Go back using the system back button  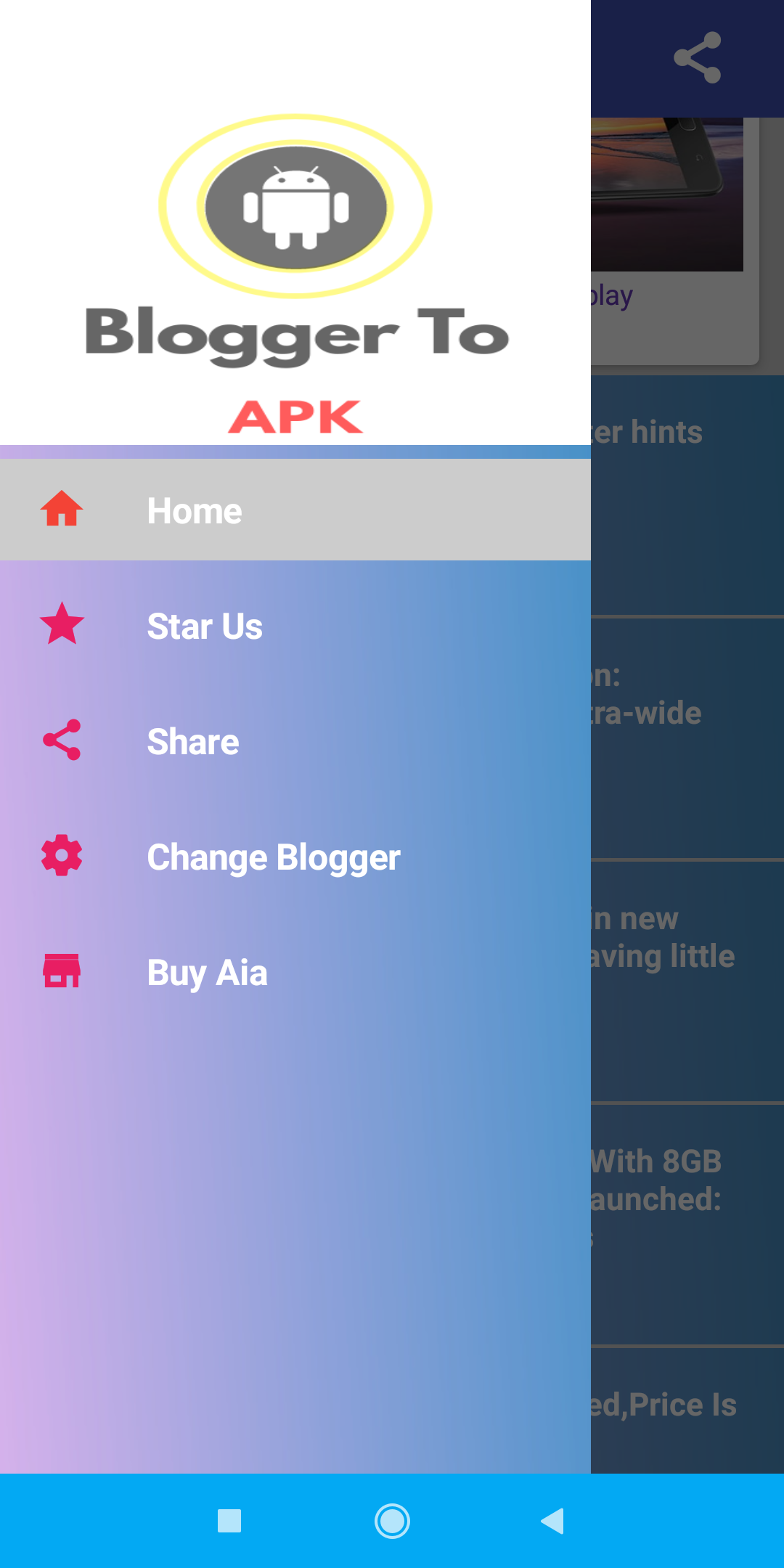pos(553,1521)
